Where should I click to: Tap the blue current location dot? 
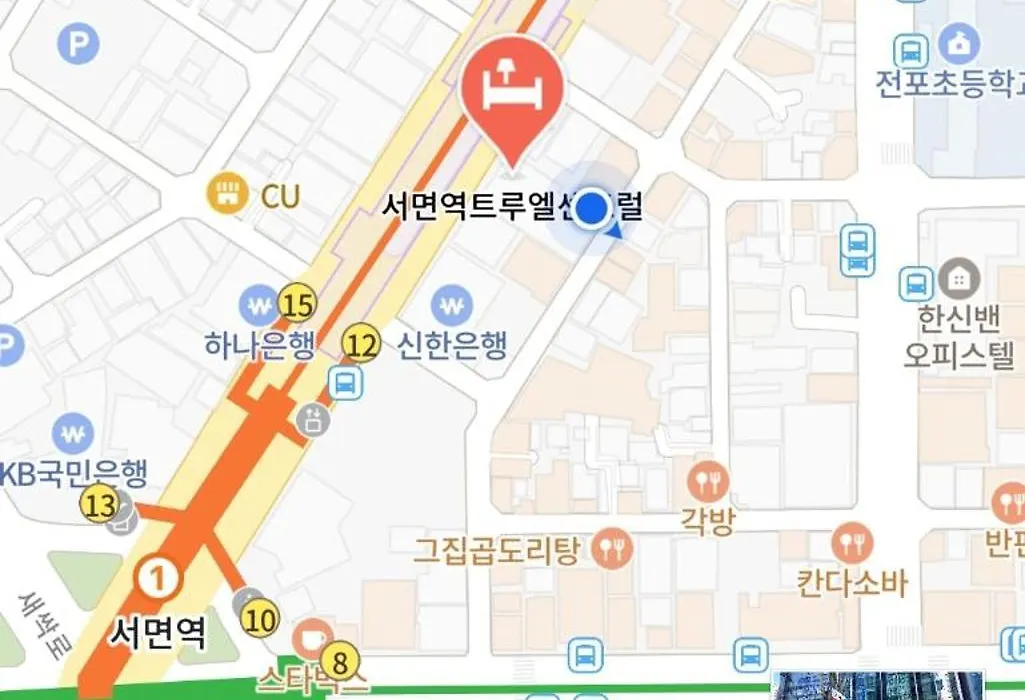[x=594, y=210]
